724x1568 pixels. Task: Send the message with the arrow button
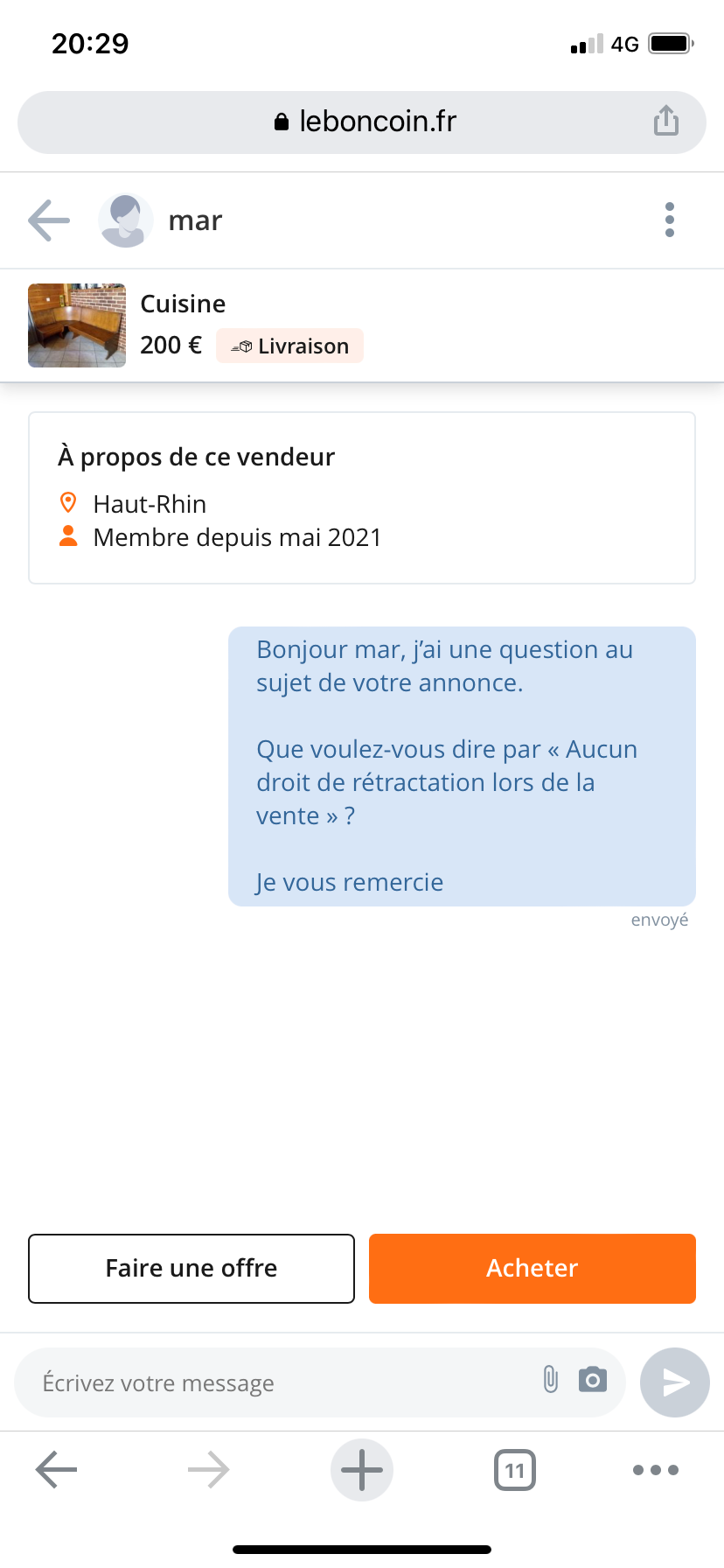tap(674, 1382)
